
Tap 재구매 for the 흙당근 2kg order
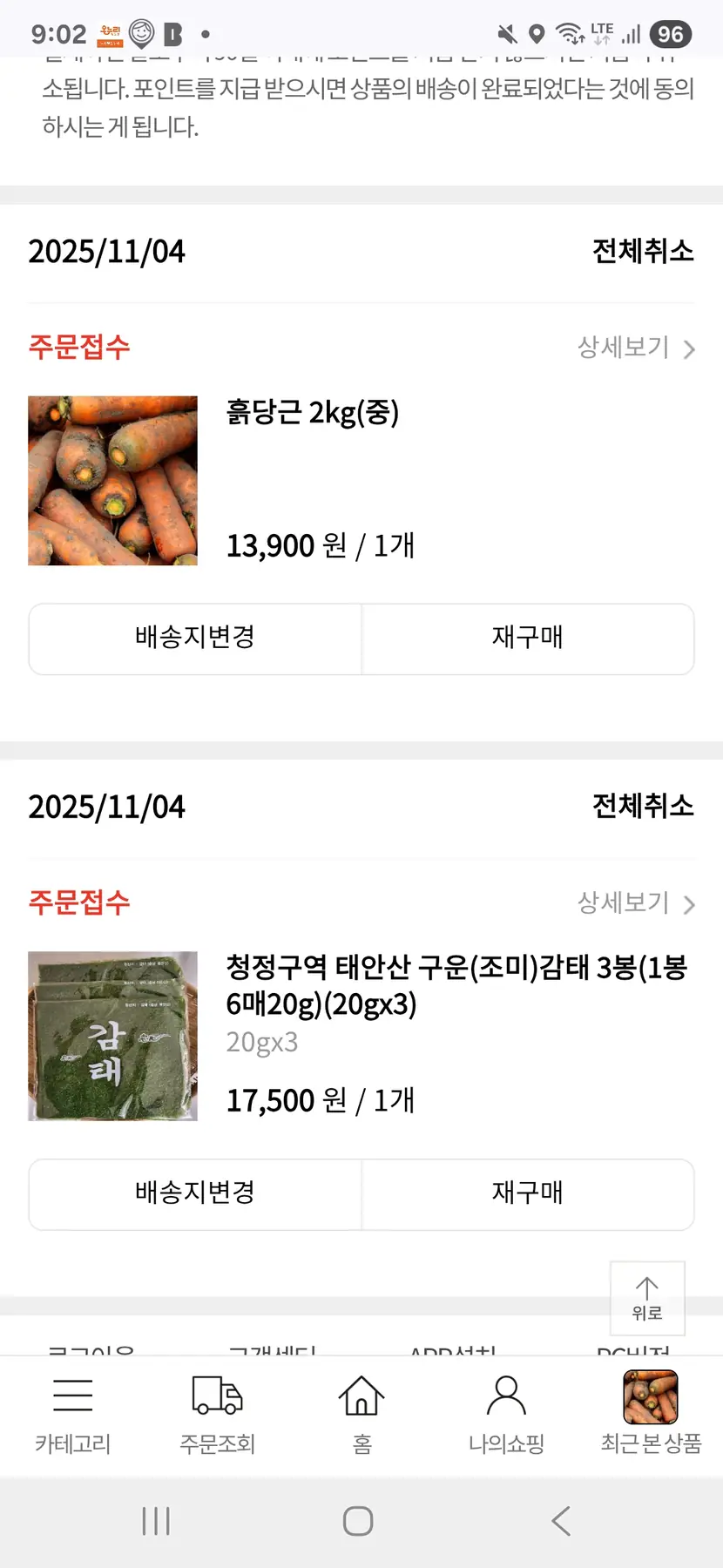point(527,638)
